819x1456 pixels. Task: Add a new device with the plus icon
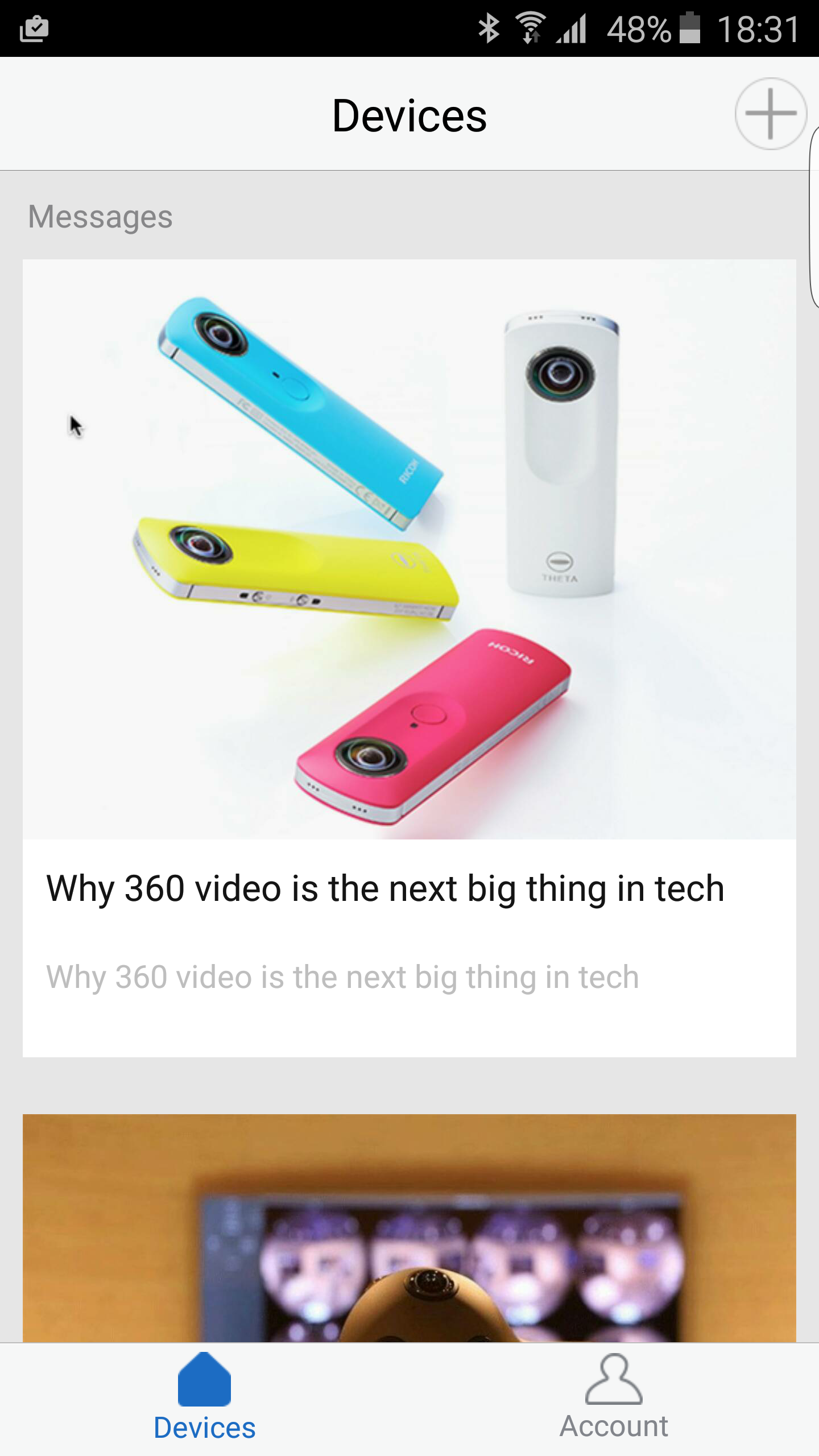point(771,114)
